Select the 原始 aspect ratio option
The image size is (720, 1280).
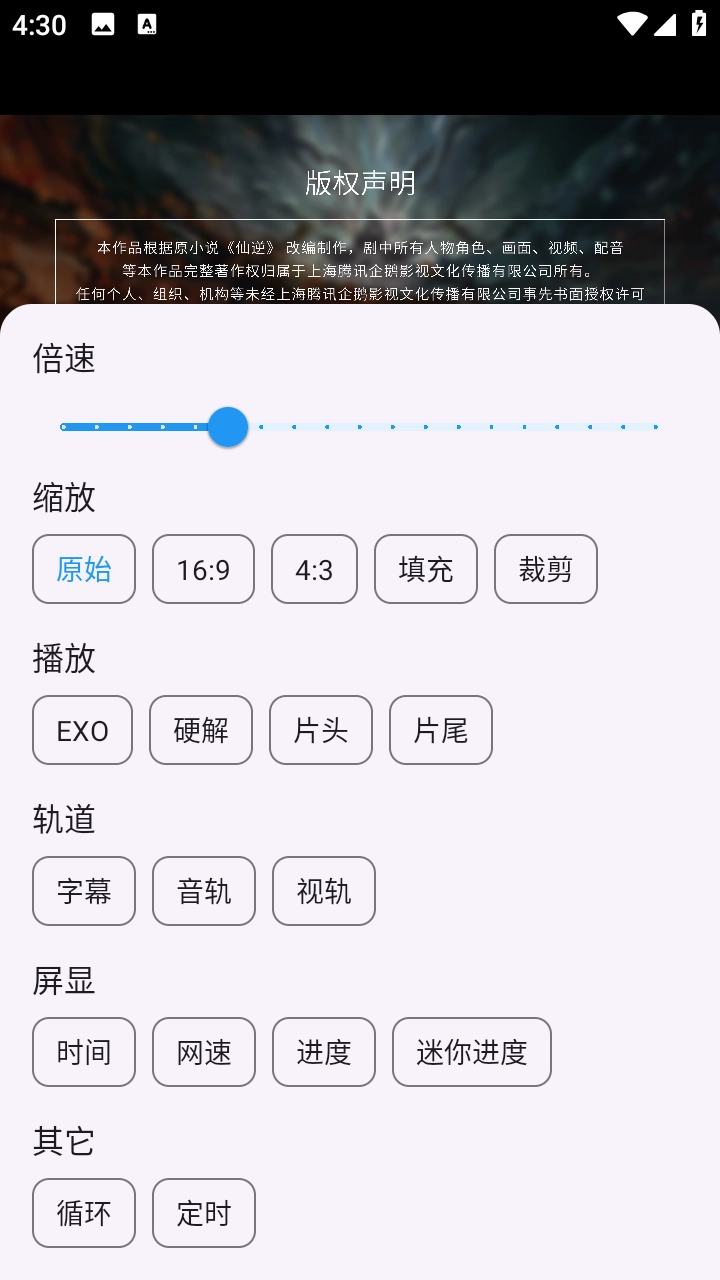pos(84,569)
